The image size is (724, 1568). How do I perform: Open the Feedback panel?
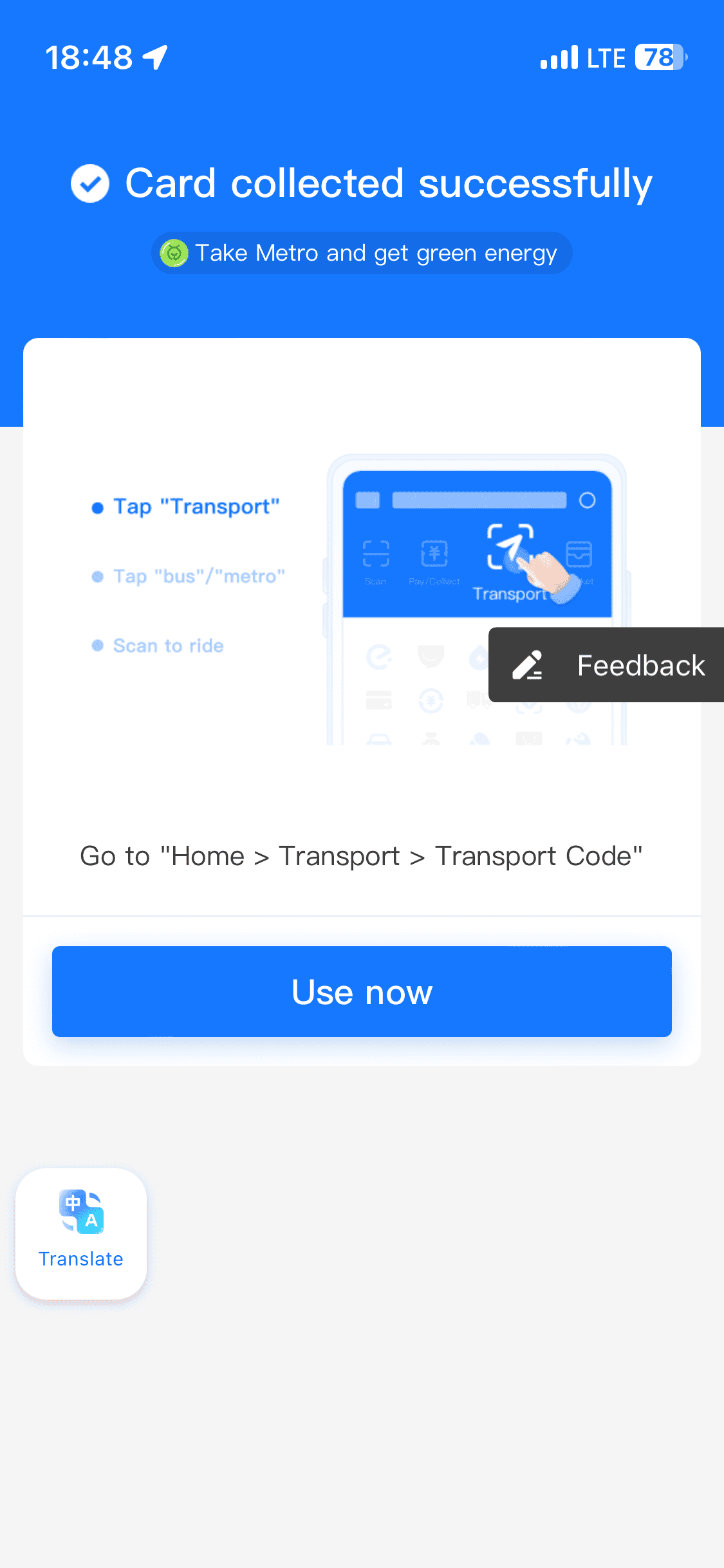[607, 665]
